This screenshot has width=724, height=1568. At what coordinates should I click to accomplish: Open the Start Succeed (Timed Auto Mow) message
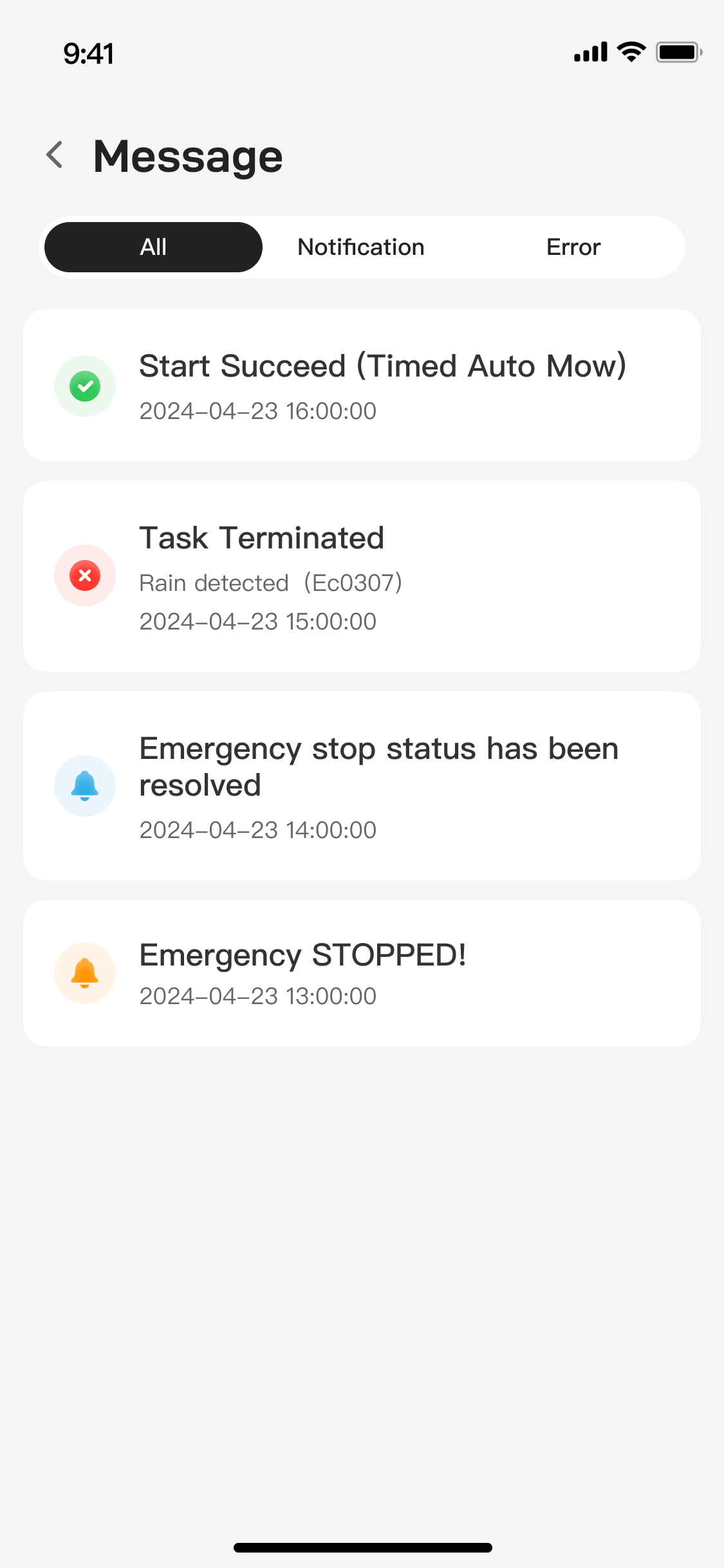362,385
